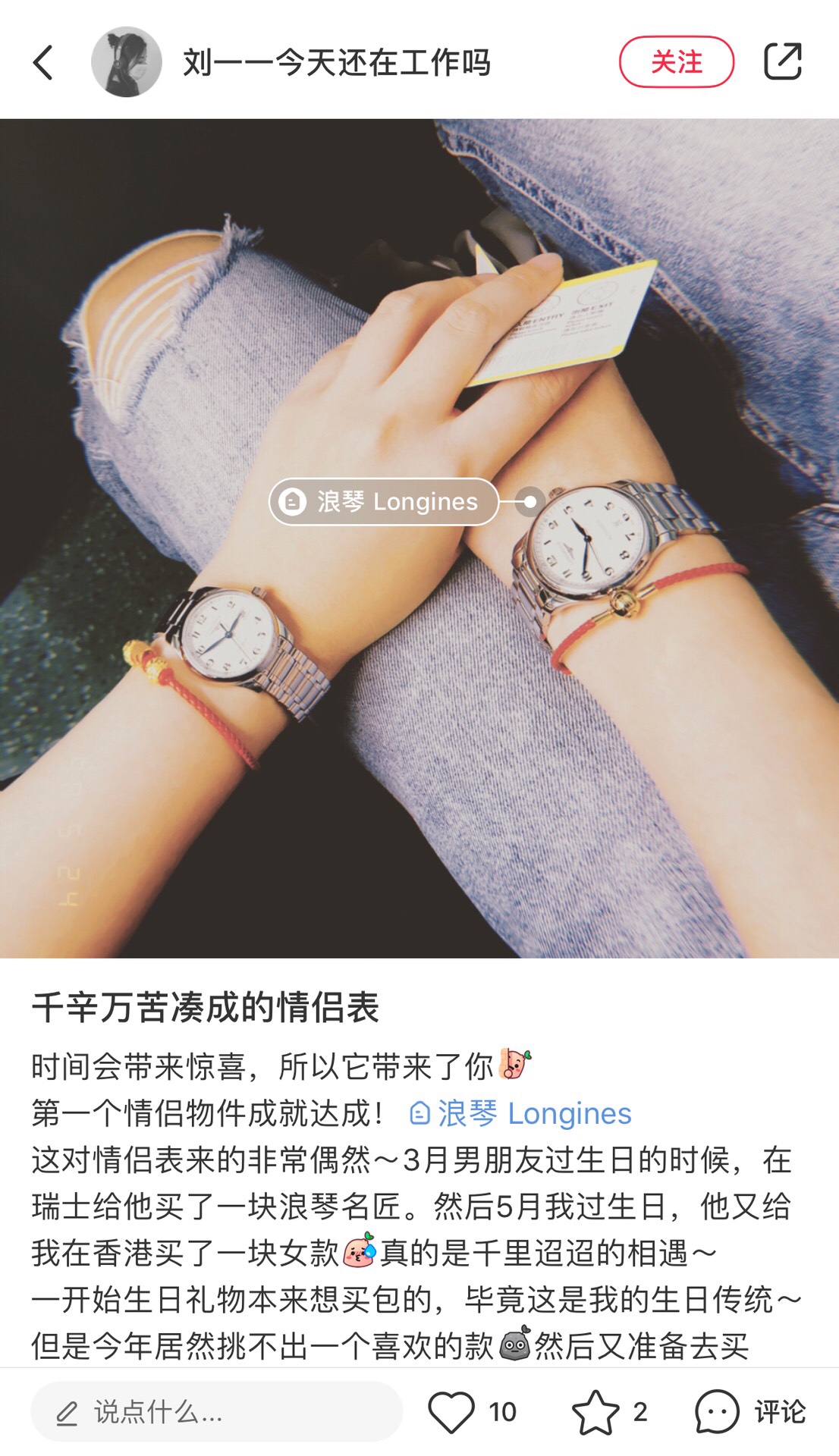Image resolution: width=839 pixels, height=1456 pixels.
Task: Open the author's profile avatar
Action: 126,62
